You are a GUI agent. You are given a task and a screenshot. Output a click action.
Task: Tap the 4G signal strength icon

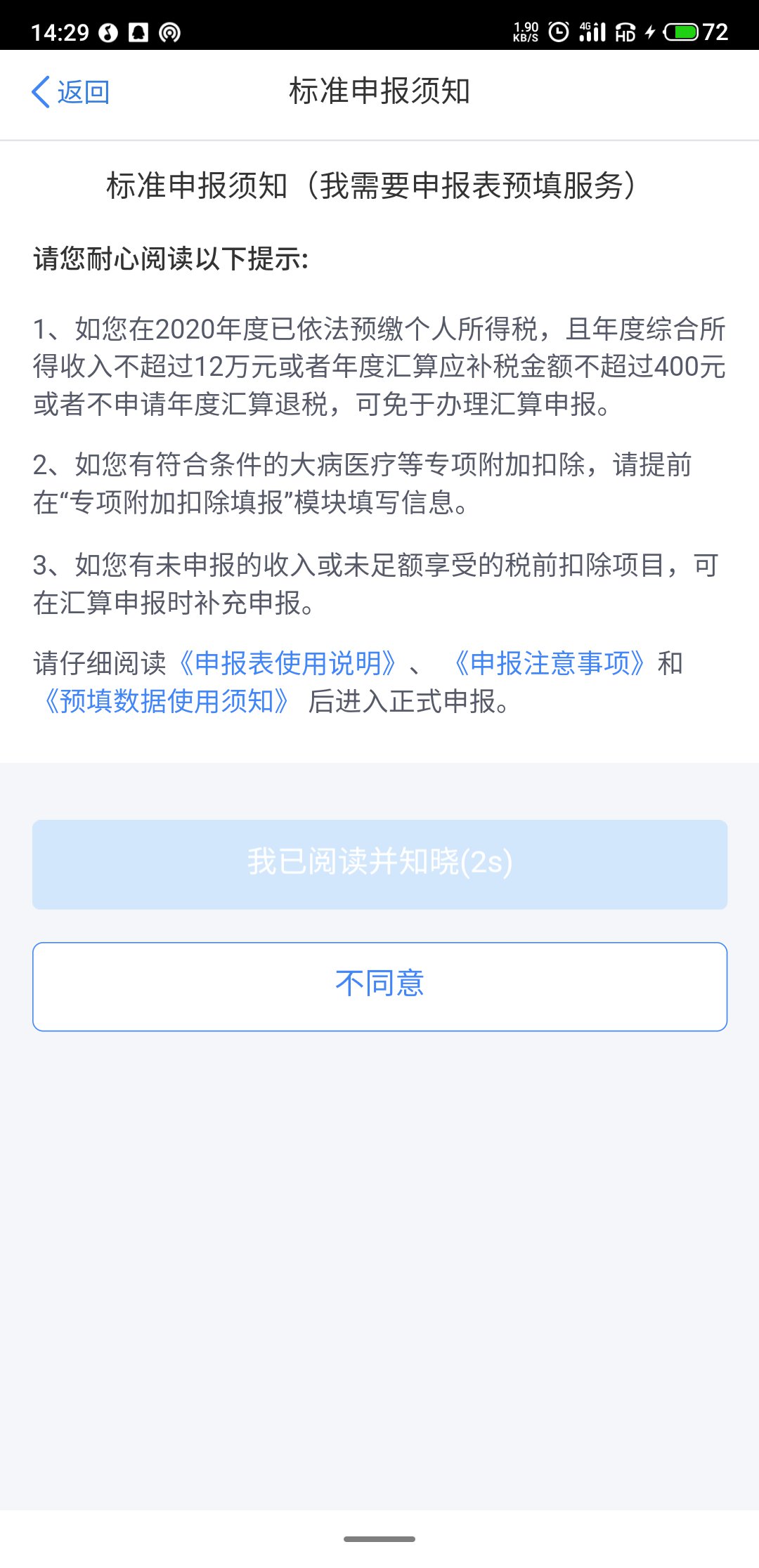point(594,32)
